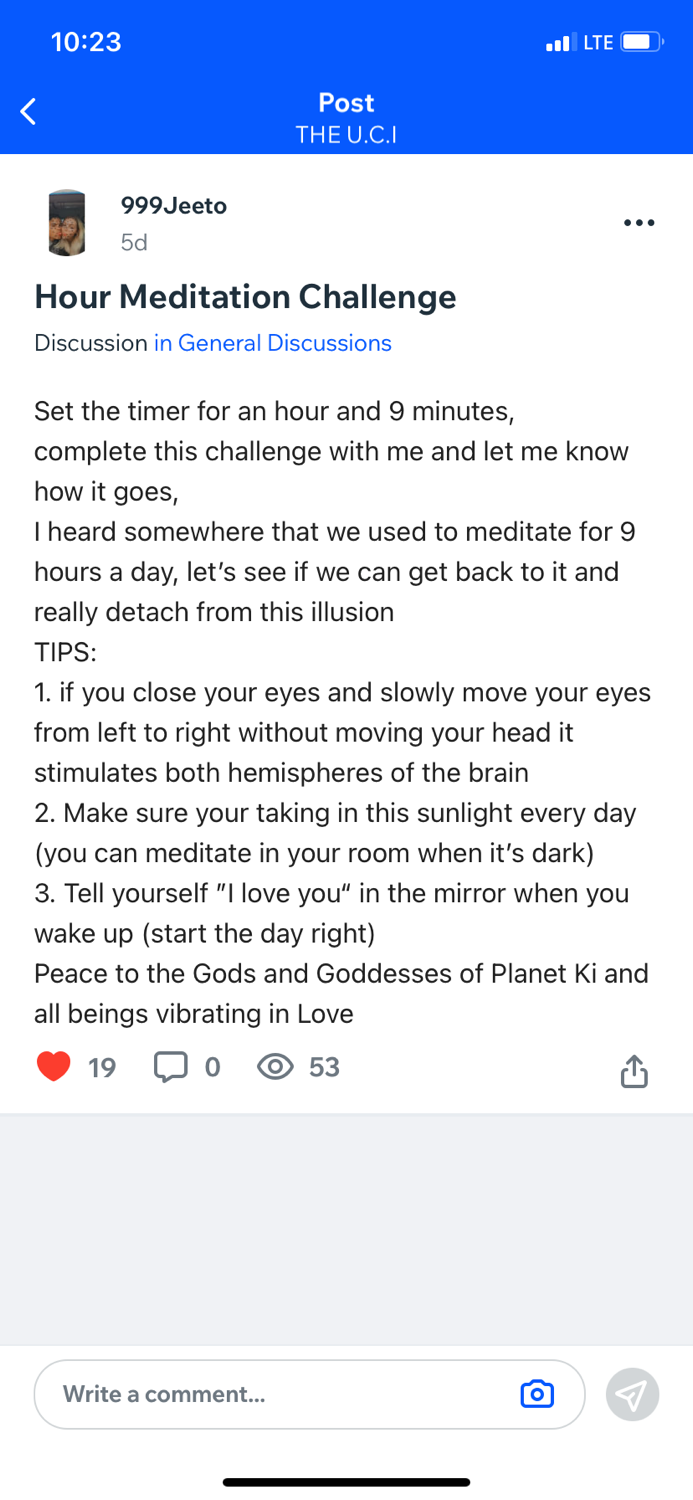The height and width of the screenshot is (1500, 693).
Task: Attach a photo with the camera icon
Action: [x=537, y=1394]
